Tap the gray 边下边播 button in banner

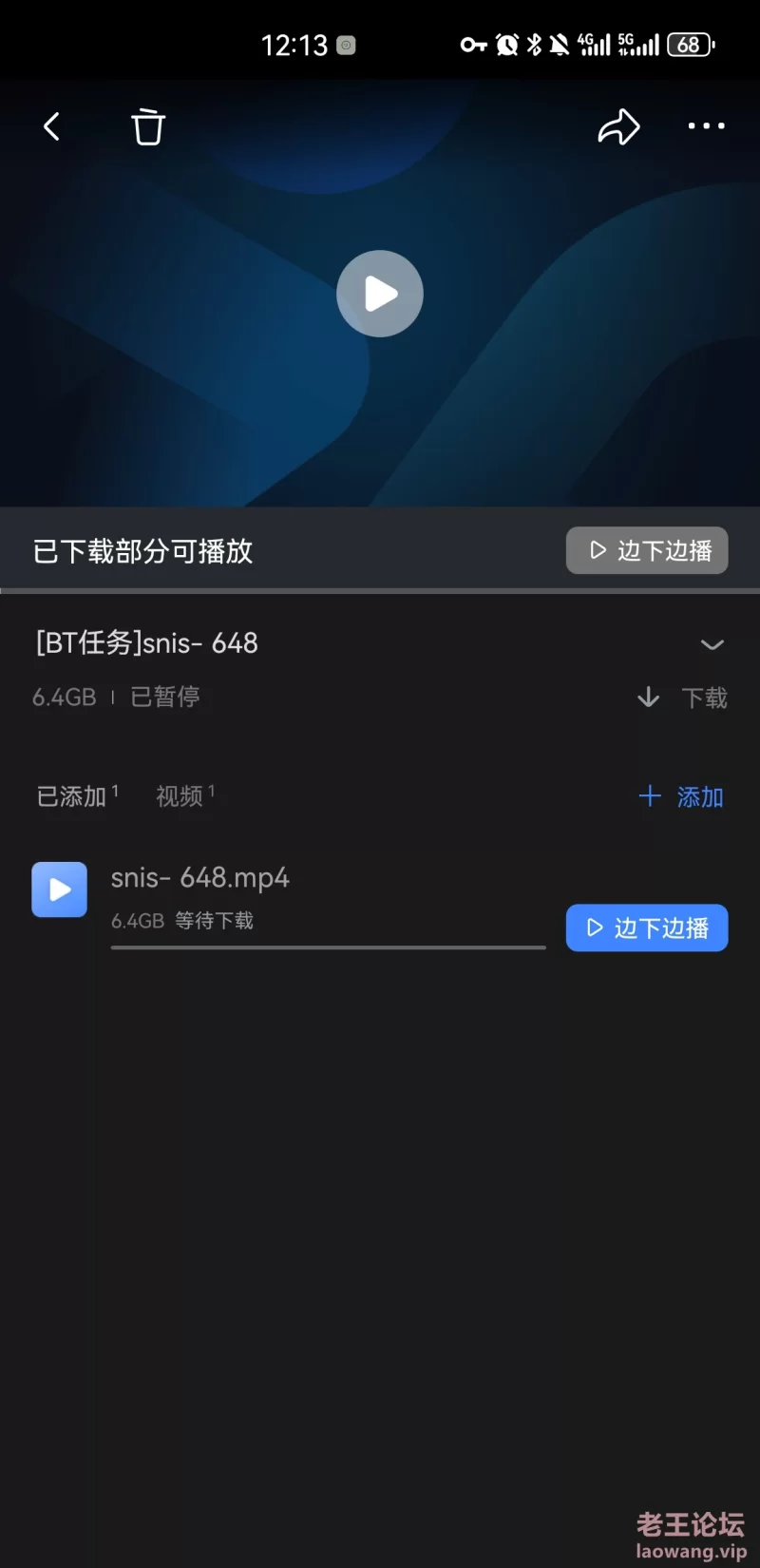click(x=647, y=550)
